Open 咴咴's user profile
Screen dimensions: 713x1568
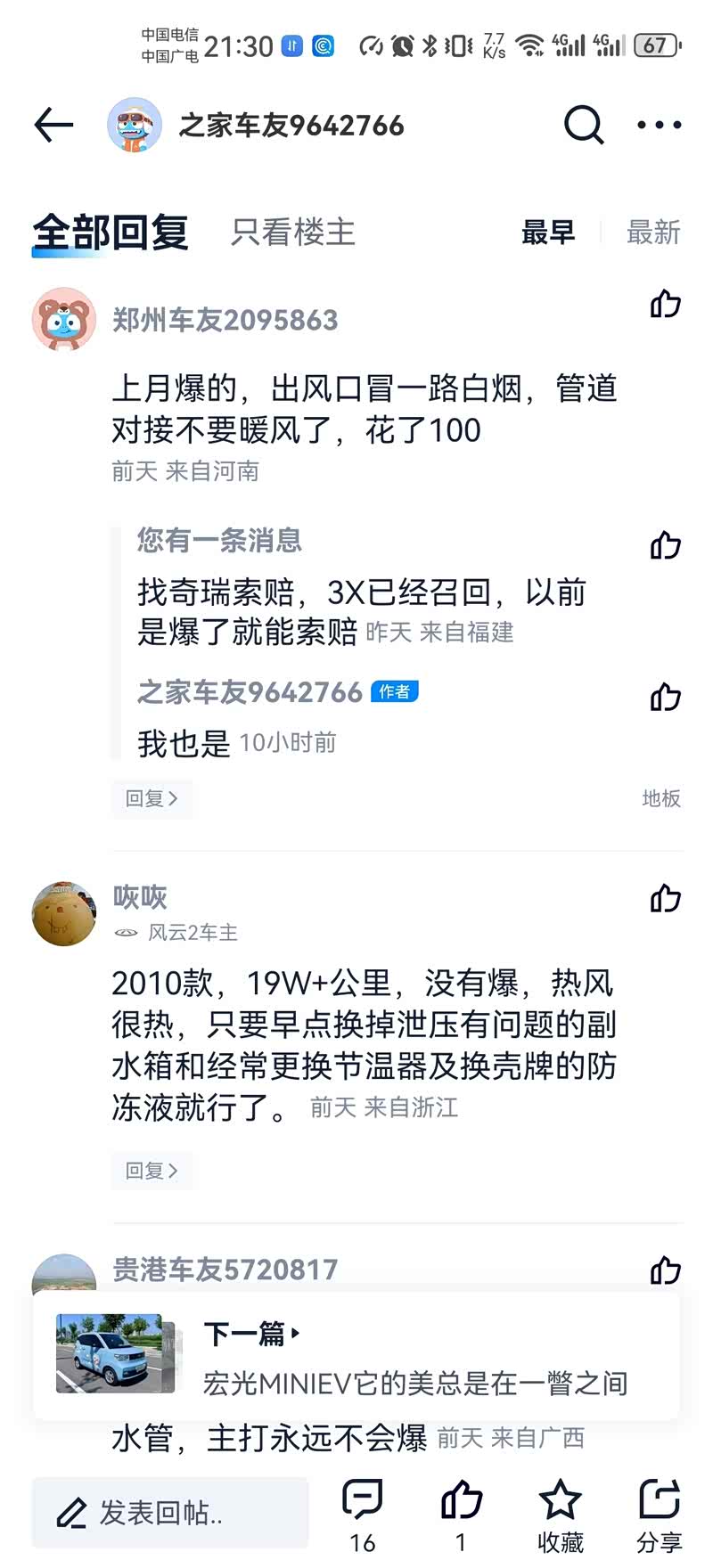[x=64, y=914]
